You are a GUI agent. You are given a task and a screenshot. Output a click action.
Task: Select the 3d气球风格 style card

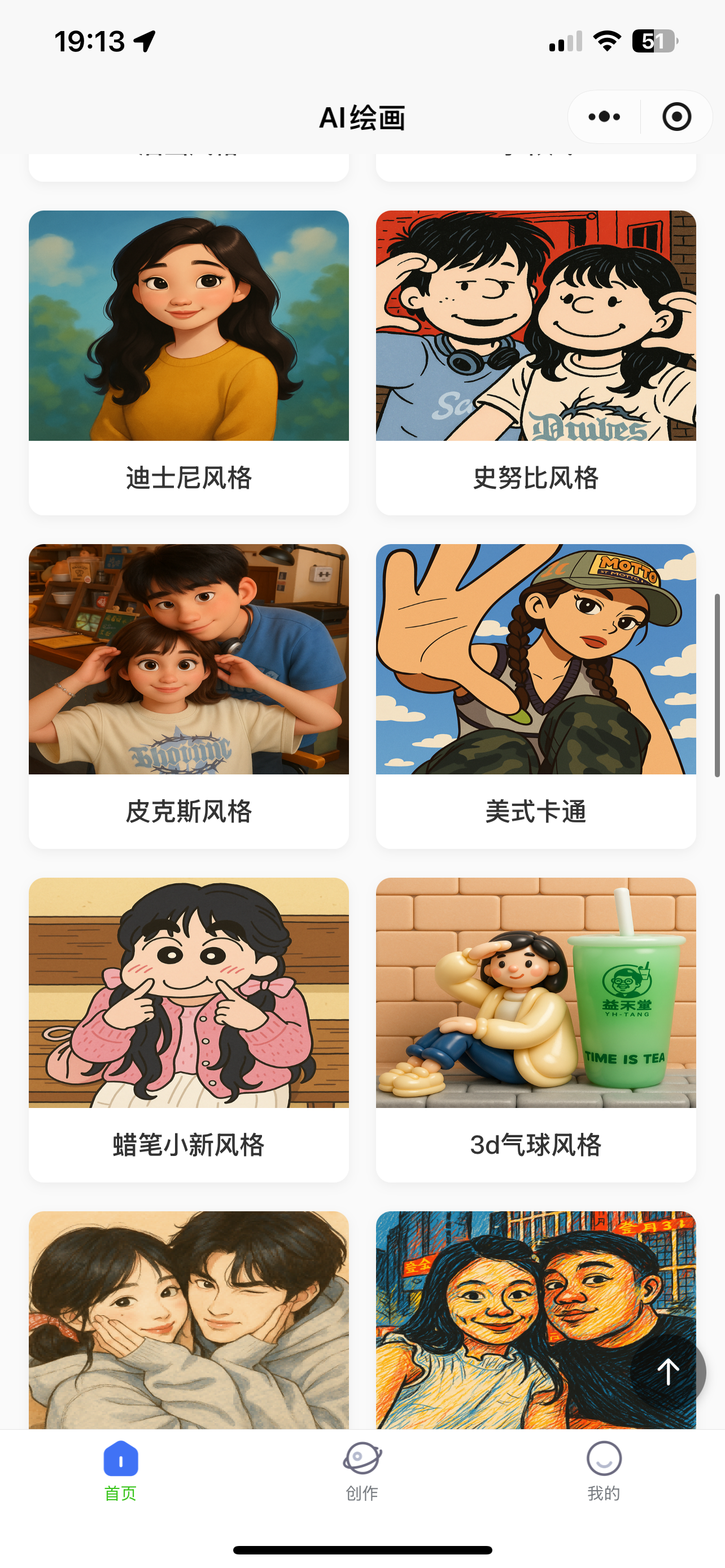coord(536,1030)
